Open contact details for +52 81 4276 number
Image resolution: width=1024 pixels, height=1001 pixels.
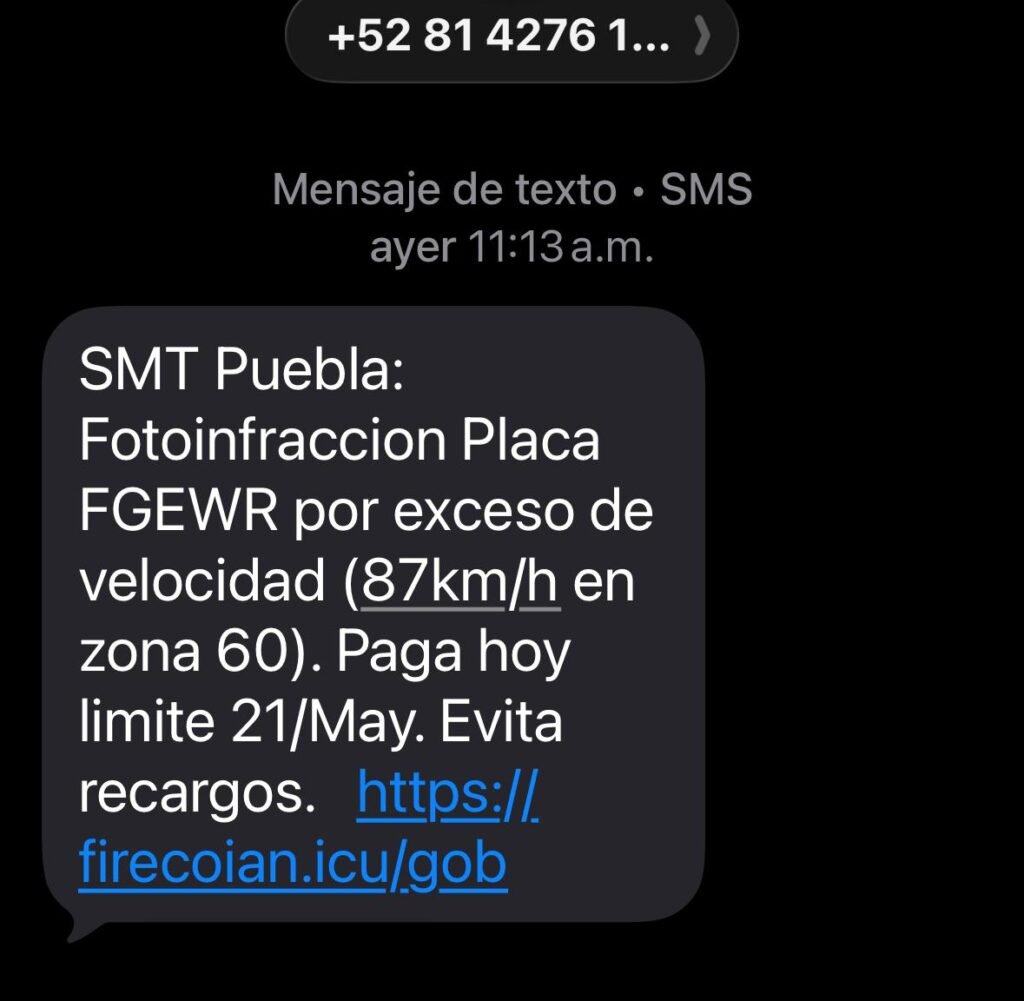click(x=511, y=36)
